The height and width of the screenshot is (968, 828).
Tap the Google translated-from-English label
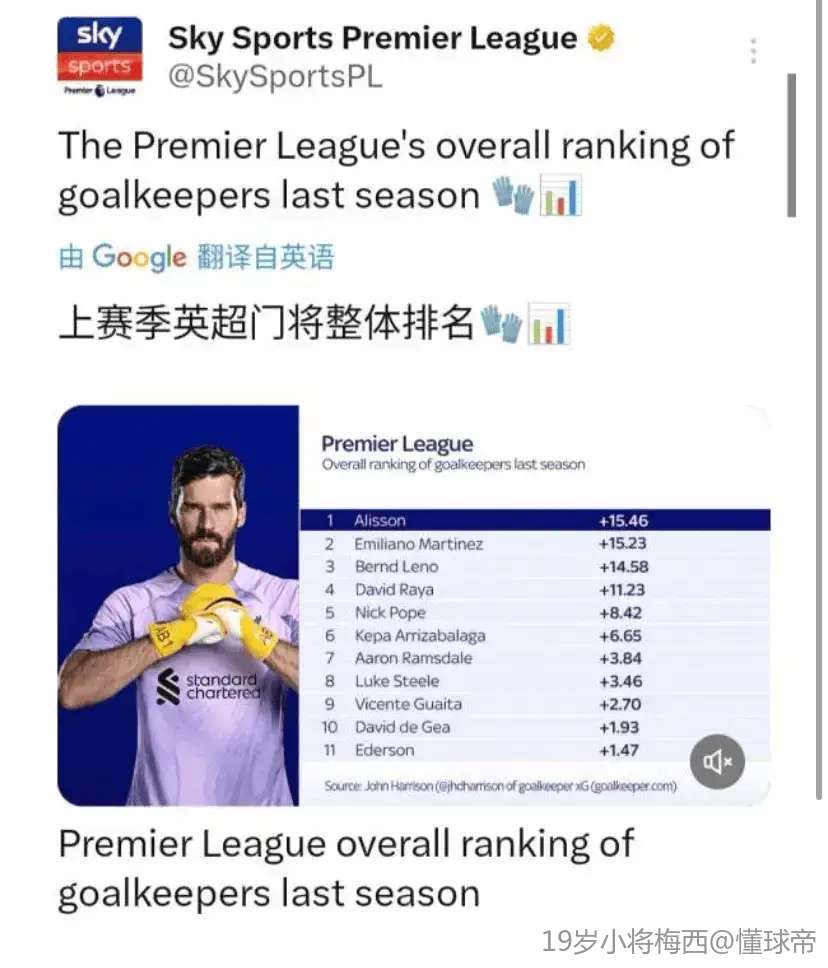[x=196, y=257]
